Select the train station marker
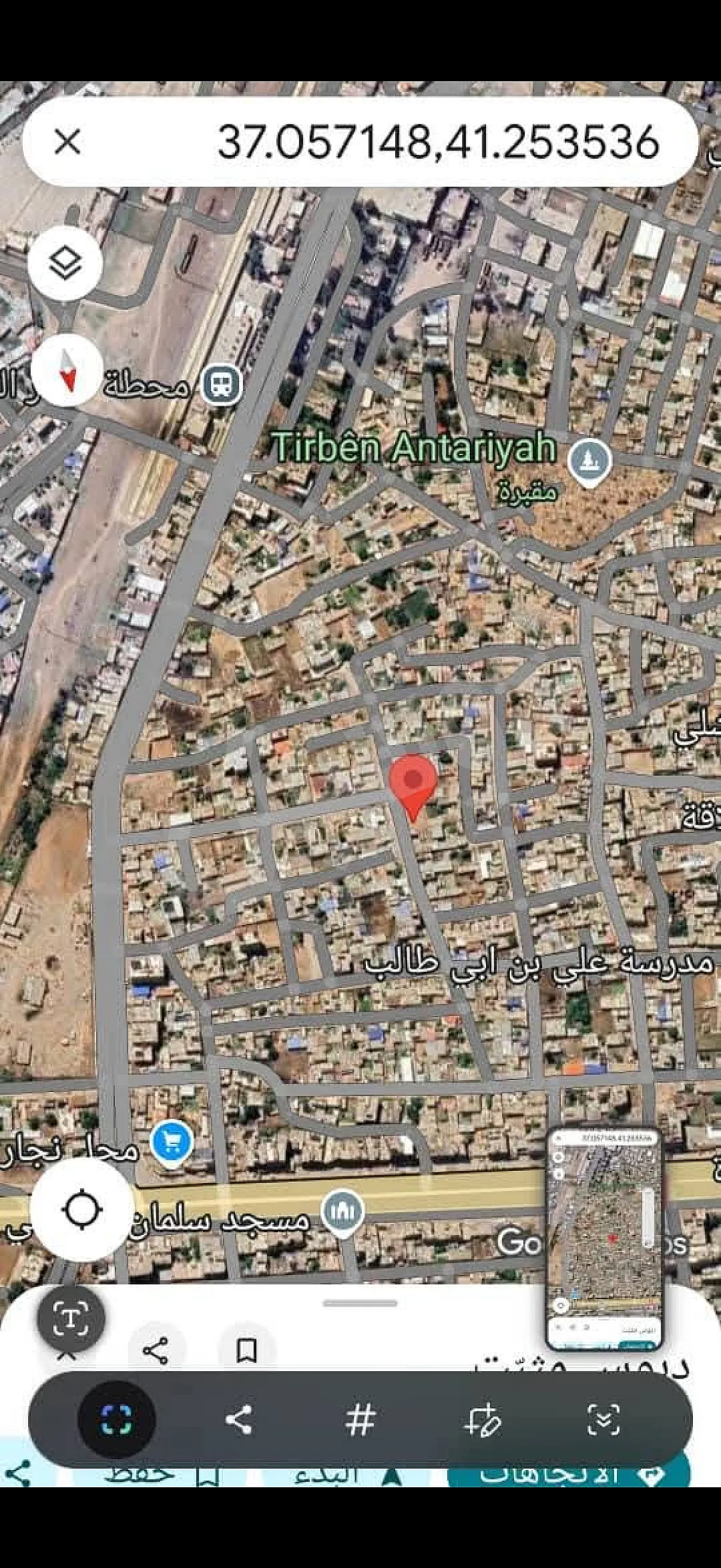721x1568 pixels. point(221,384)
